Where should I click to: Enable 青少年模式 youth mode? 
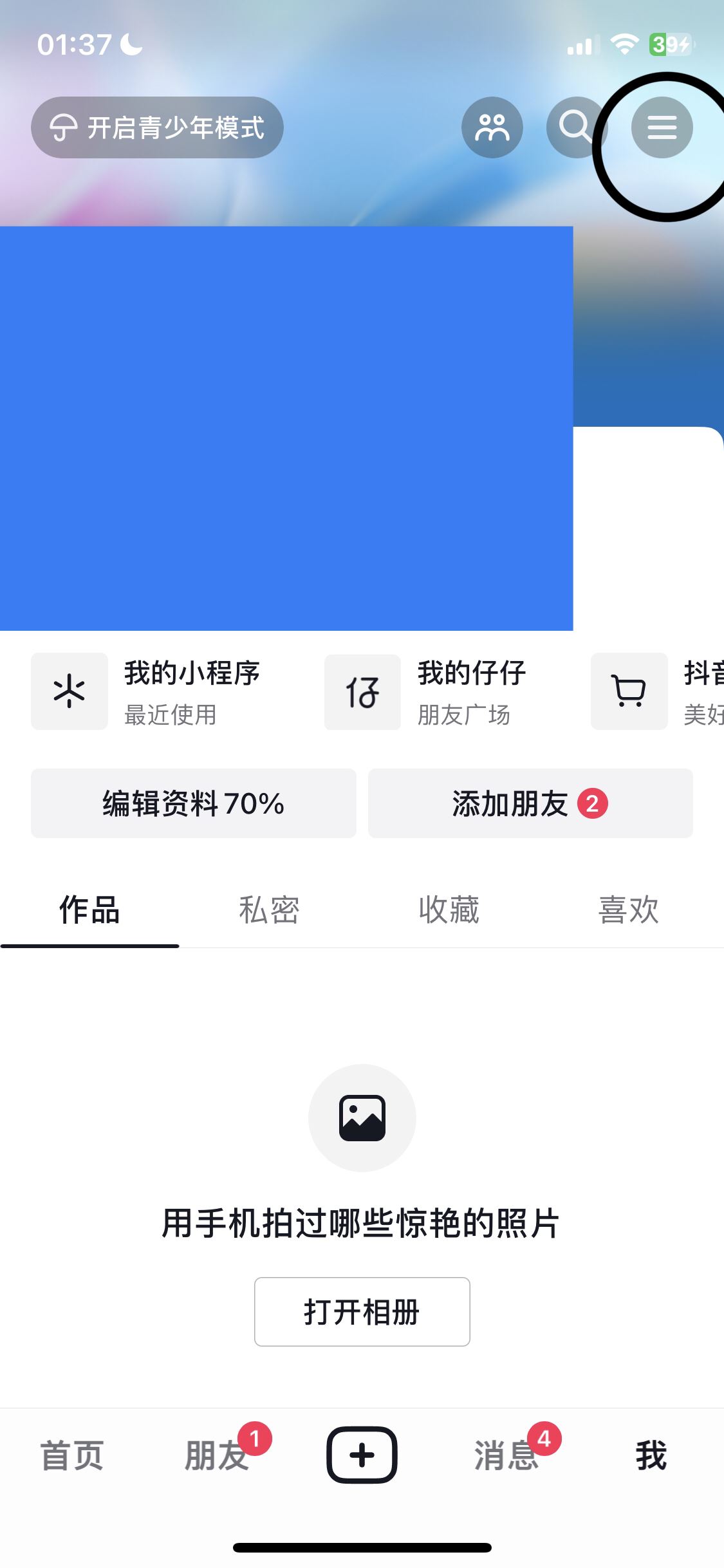[157, 127]
